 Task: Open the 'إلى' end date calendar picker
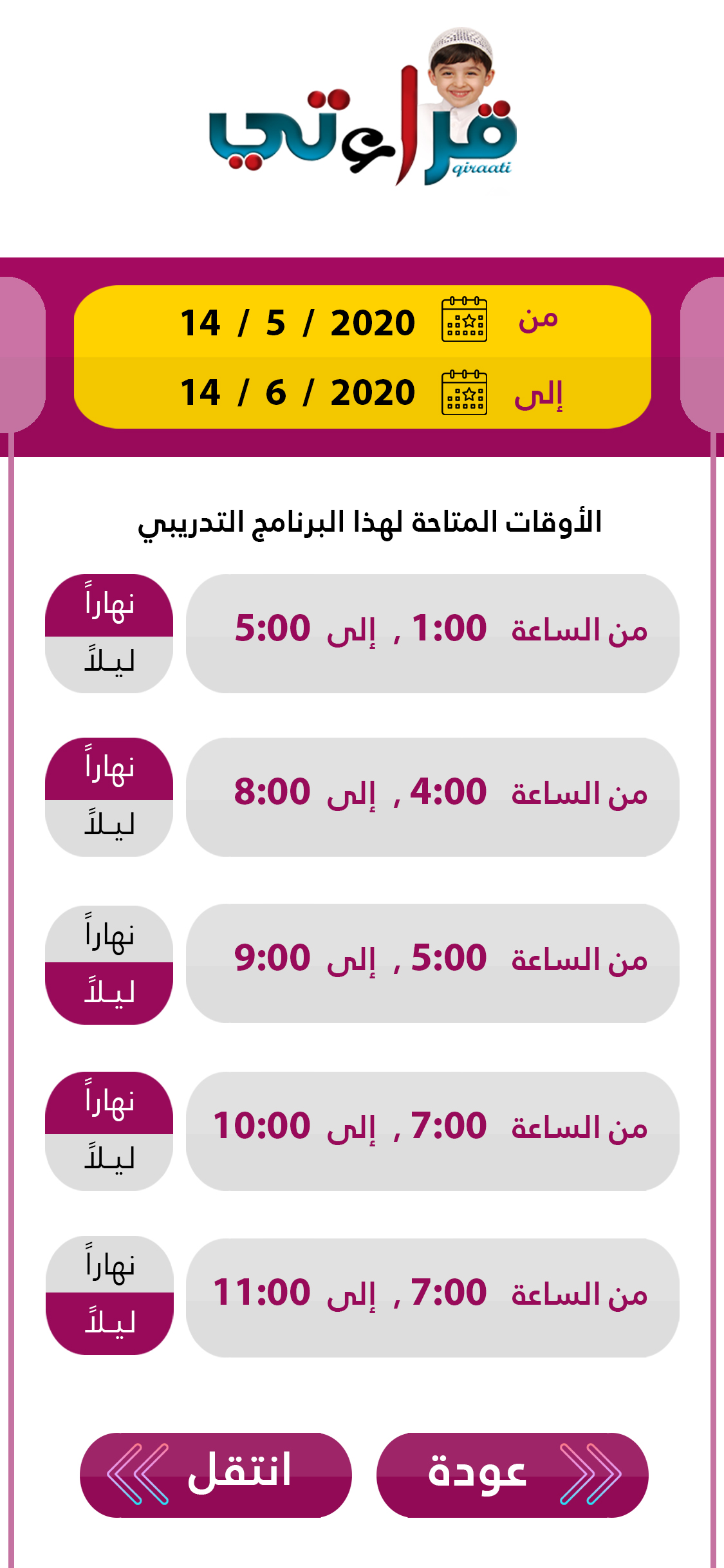pyautogui.click(x=464, y=393)
